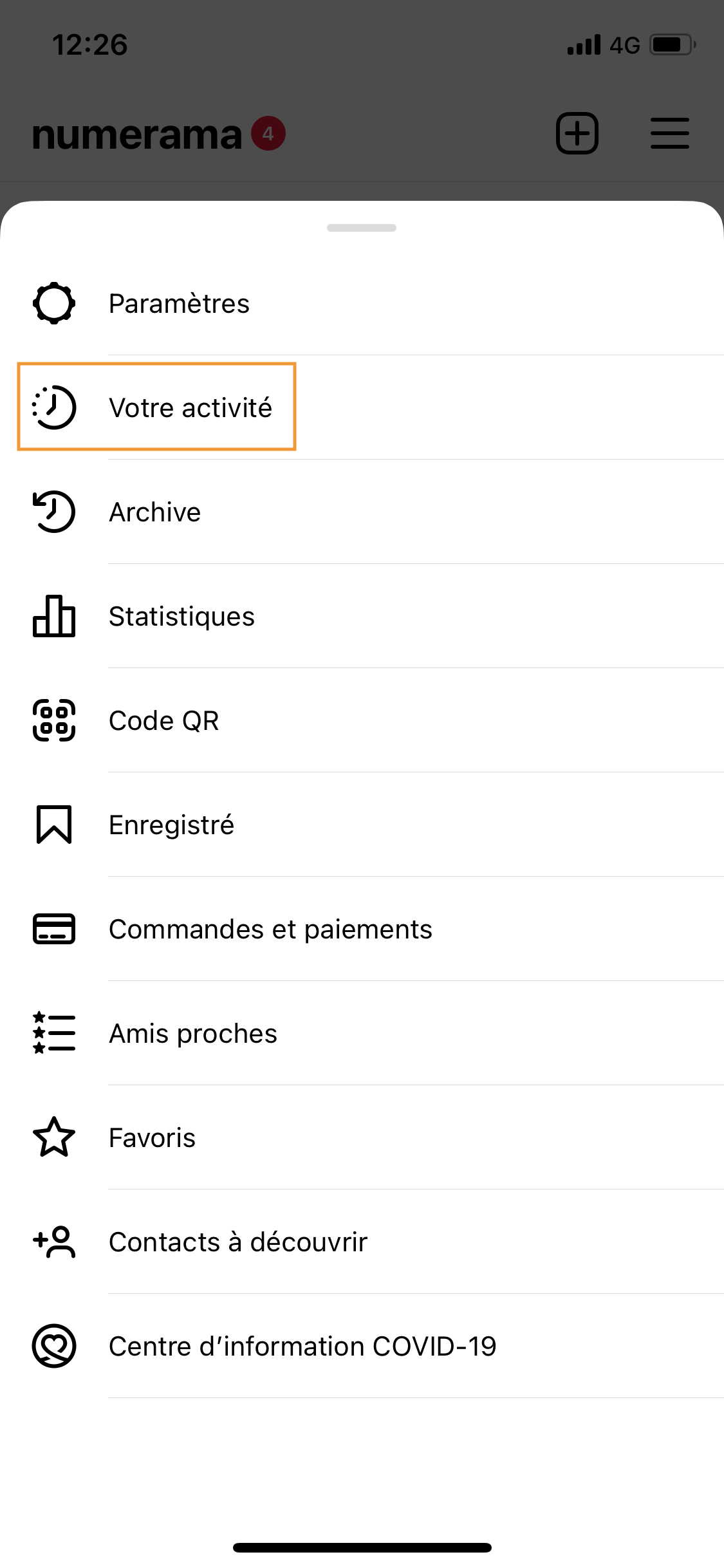Tap Contacts à découvrir
The width and height of the screenshot is (724, 1568).
tap(362, 1242)
